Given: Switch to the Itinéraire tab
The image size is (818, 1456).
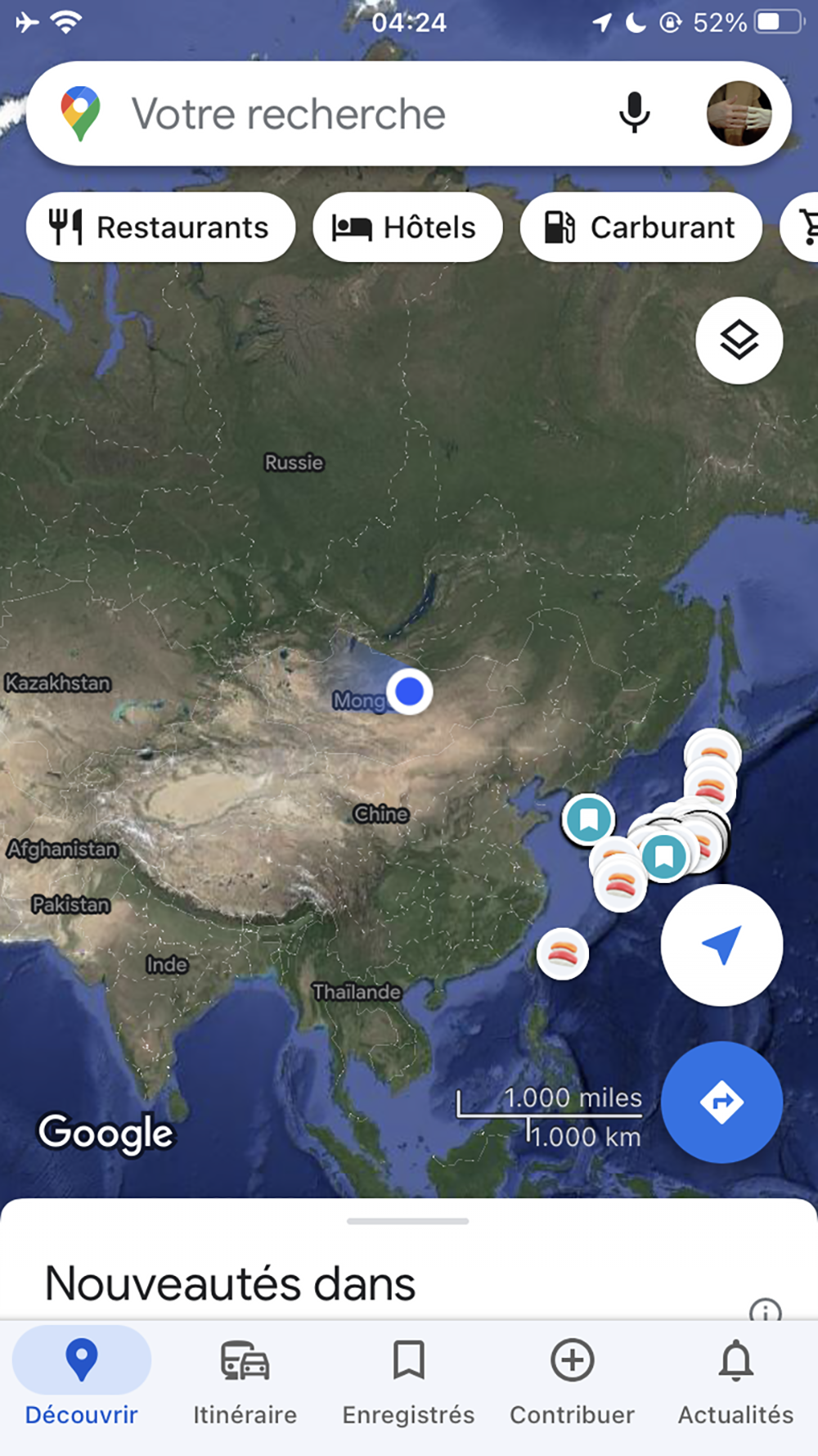Looking at the screenshot, I should [x=245, y=1379].
